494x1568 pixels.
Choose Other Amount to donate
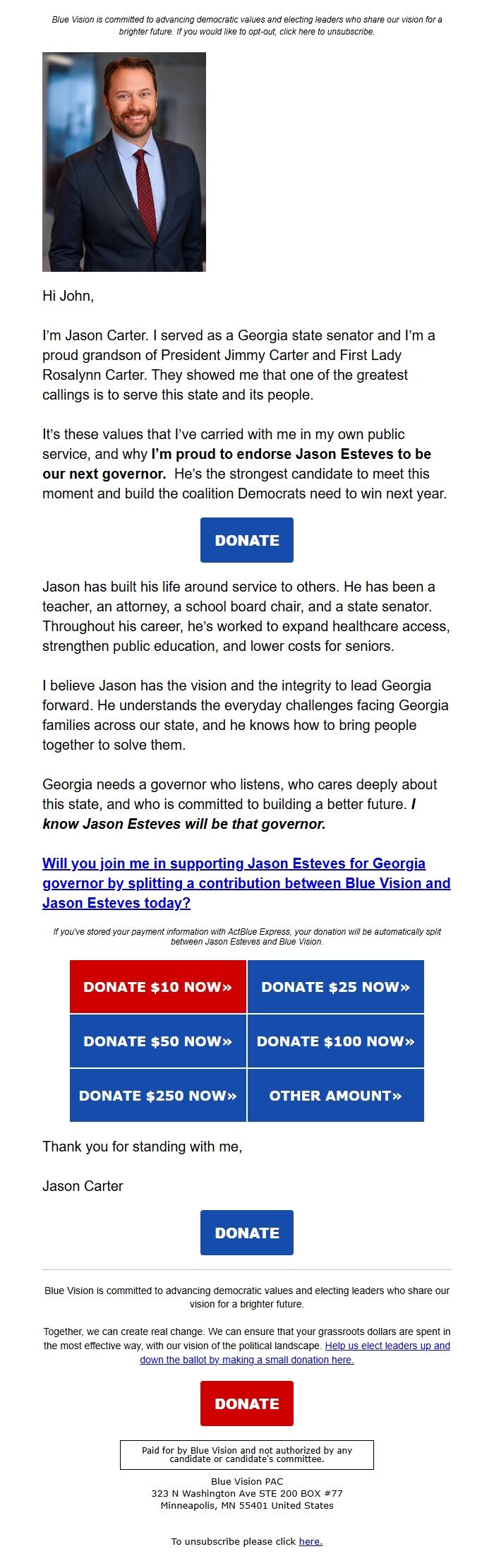tap(336, 1096)
